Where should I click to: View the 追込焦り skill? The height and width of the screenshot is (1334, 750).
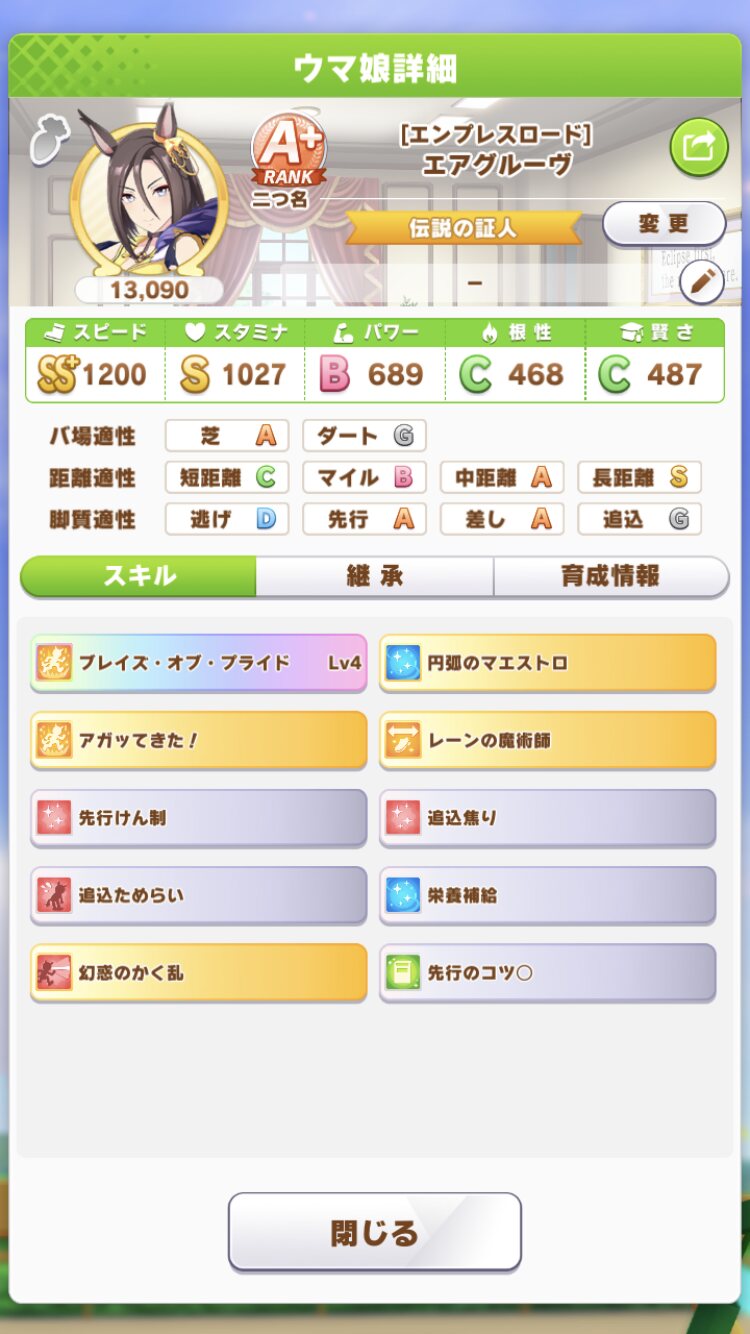click(547, 817)
